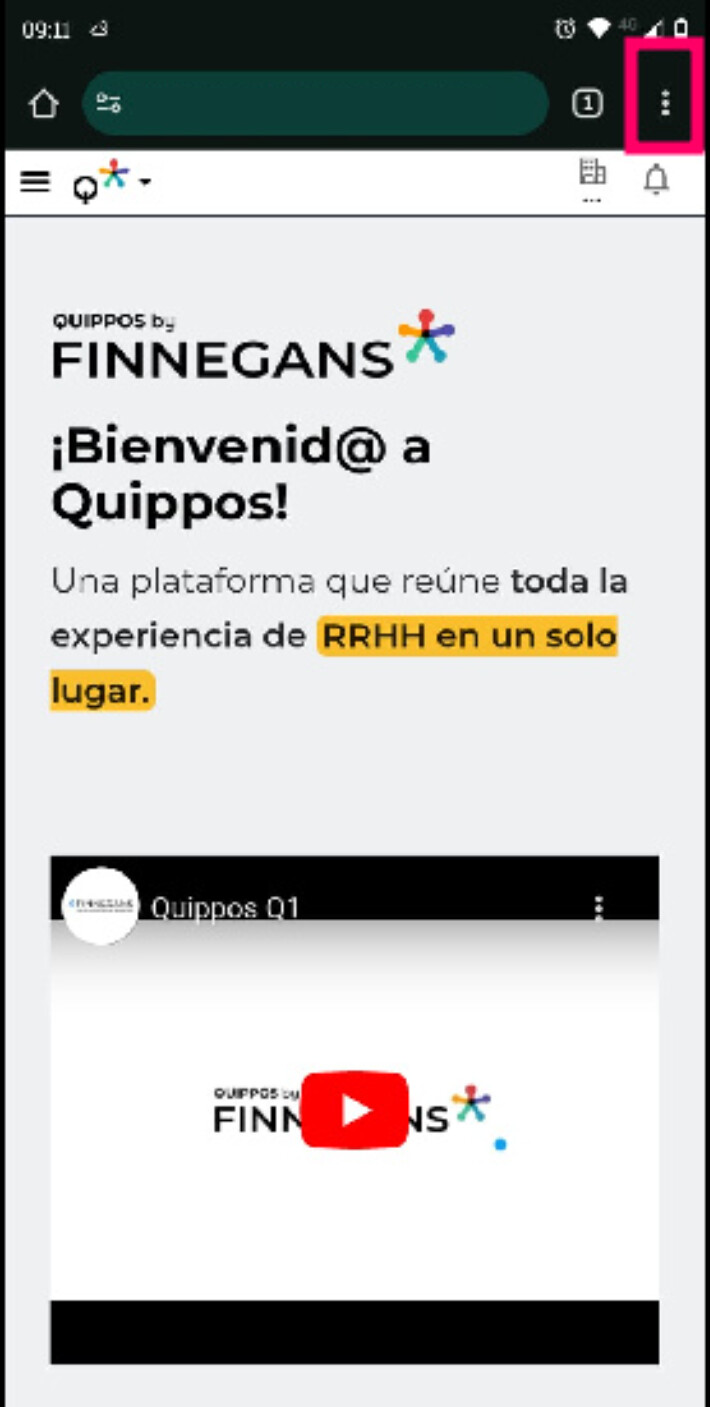Open the tab switcher

[587, 103]
